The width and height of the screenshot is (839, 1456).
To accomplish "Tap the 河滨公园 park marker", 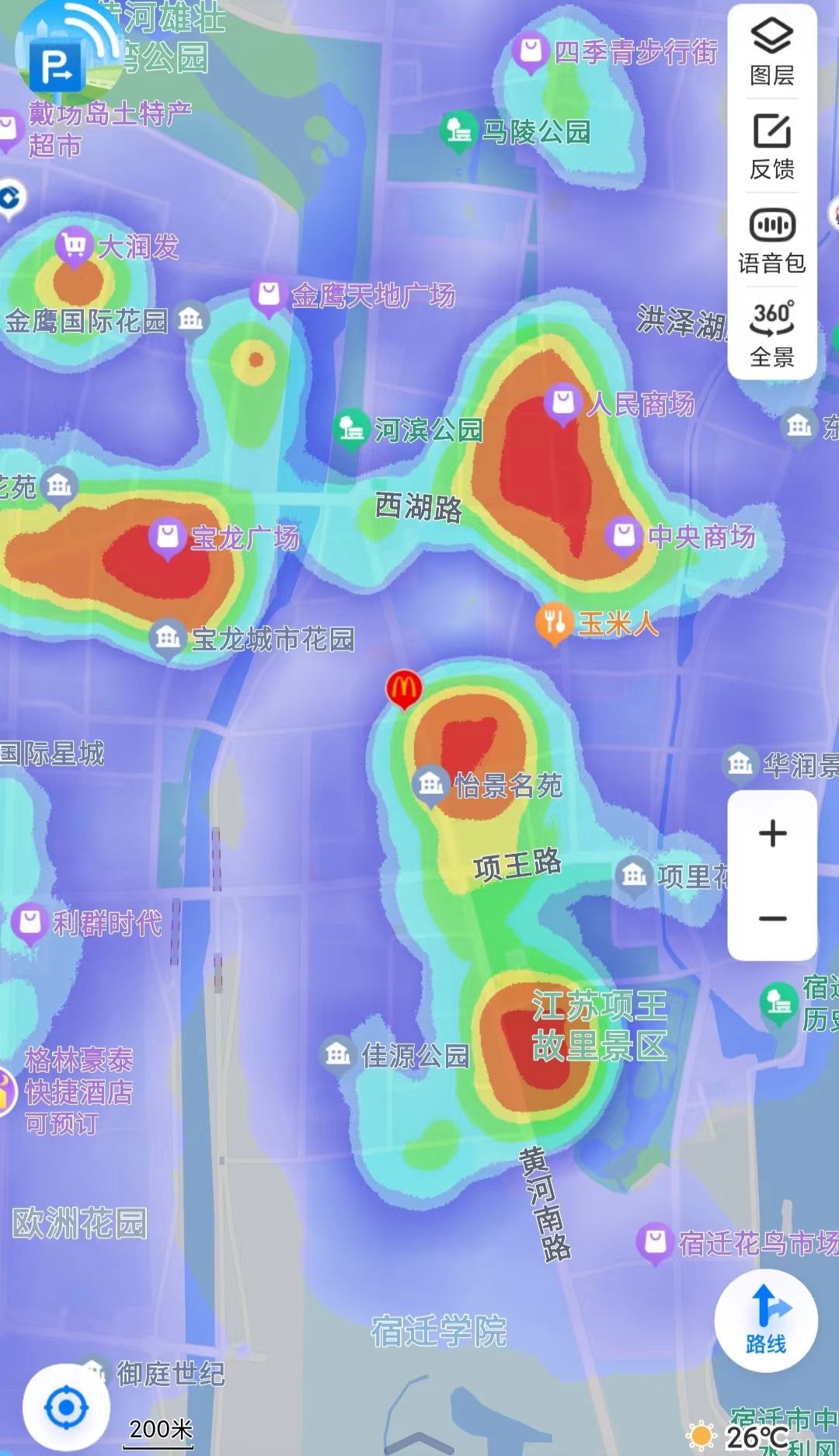I will coord(351,428).
